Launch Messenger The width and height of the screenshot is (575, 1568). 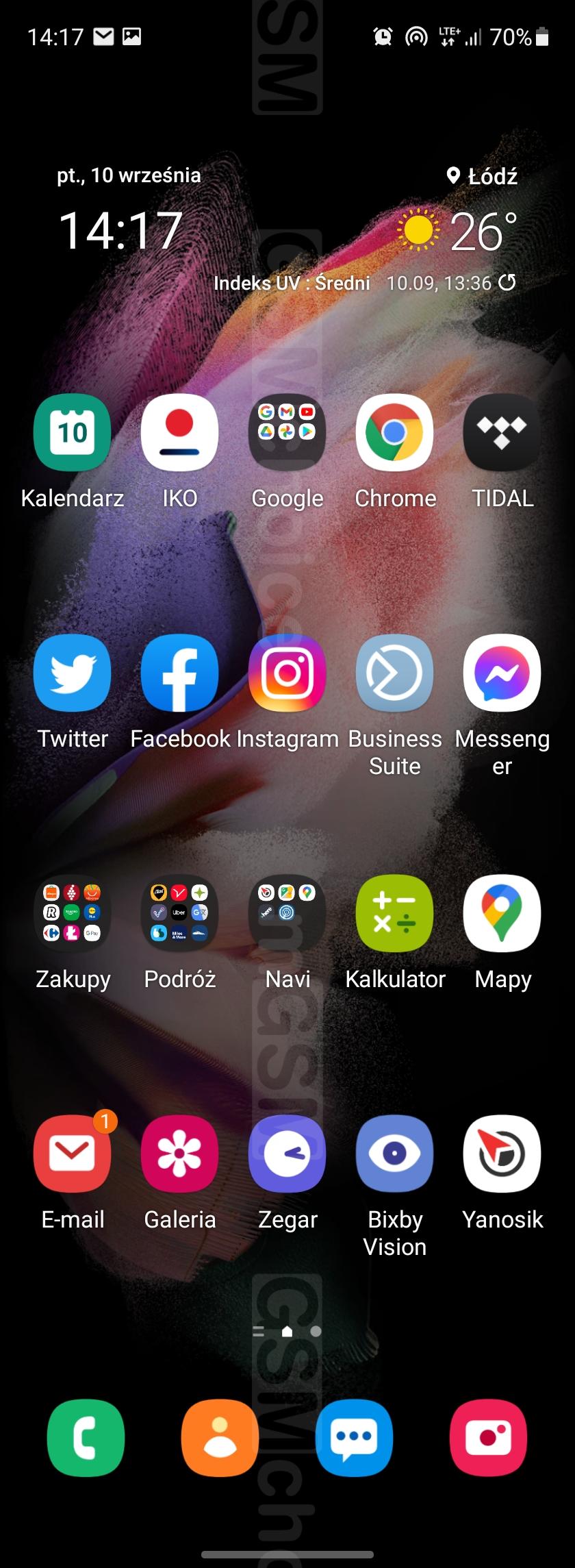pos(502,673)
